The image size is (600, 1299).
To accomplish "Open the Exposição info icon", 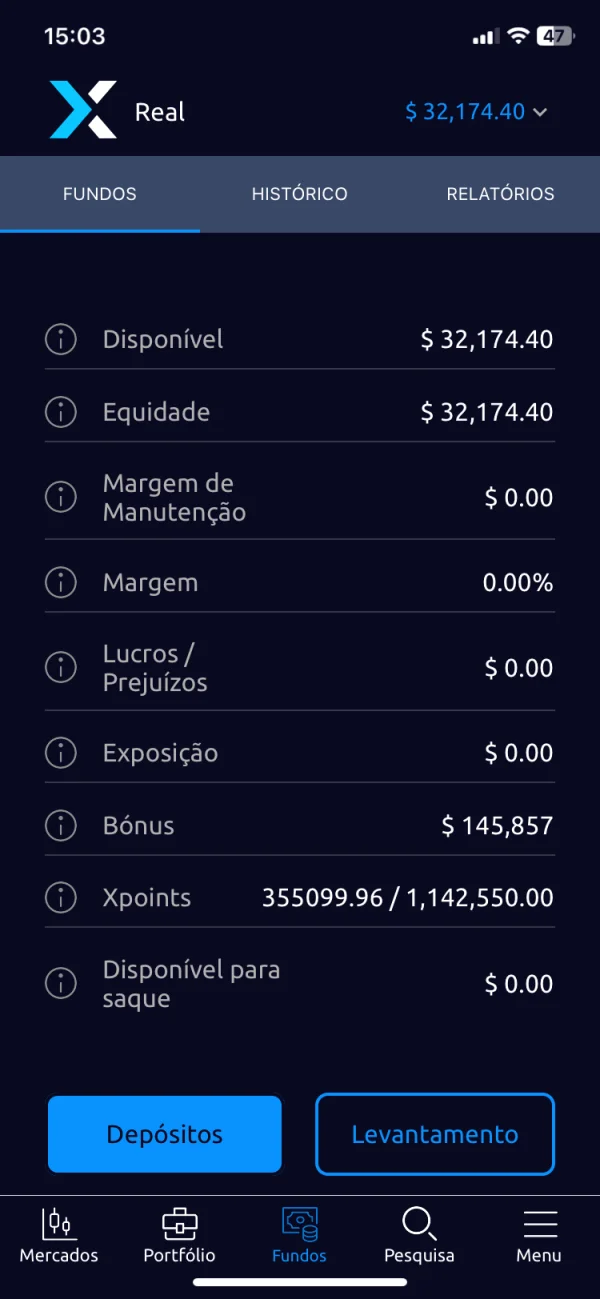I will point(61,753).
